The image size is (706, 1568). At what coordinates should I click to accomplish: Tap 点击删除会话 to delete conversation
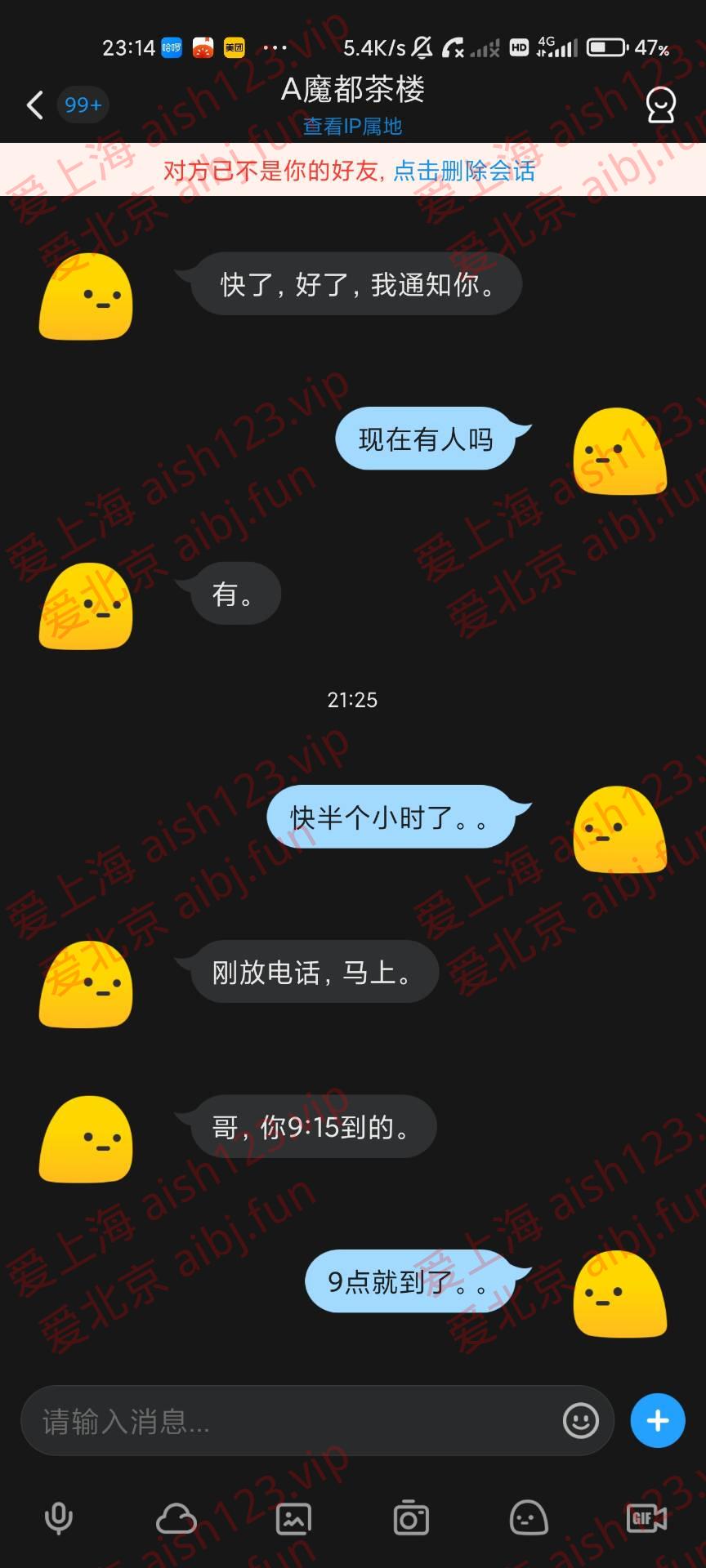(x=463, y=171)
